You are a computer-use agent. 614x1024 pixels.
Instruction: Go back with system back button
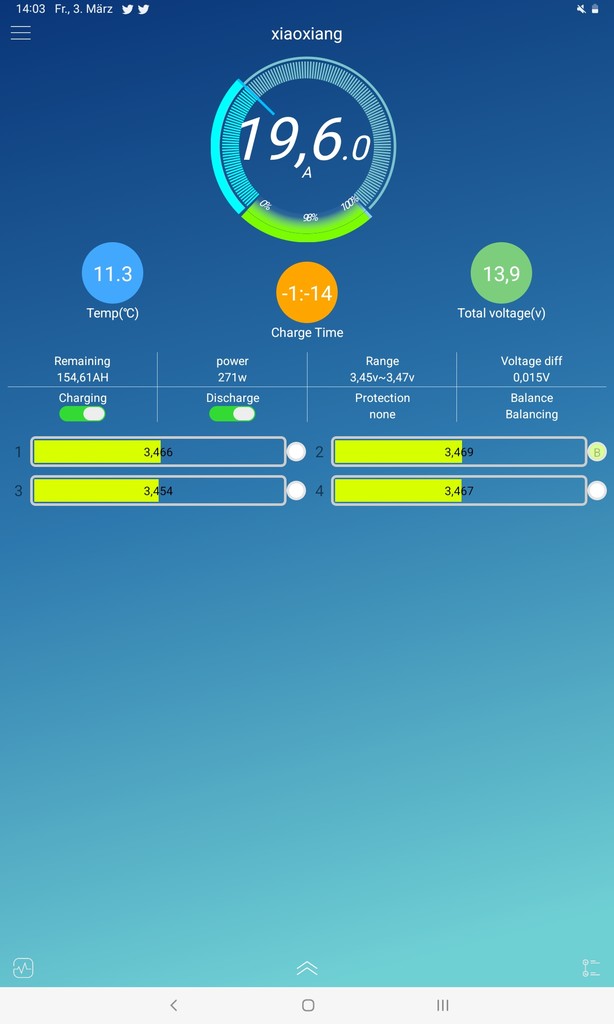pos(173,1005)
